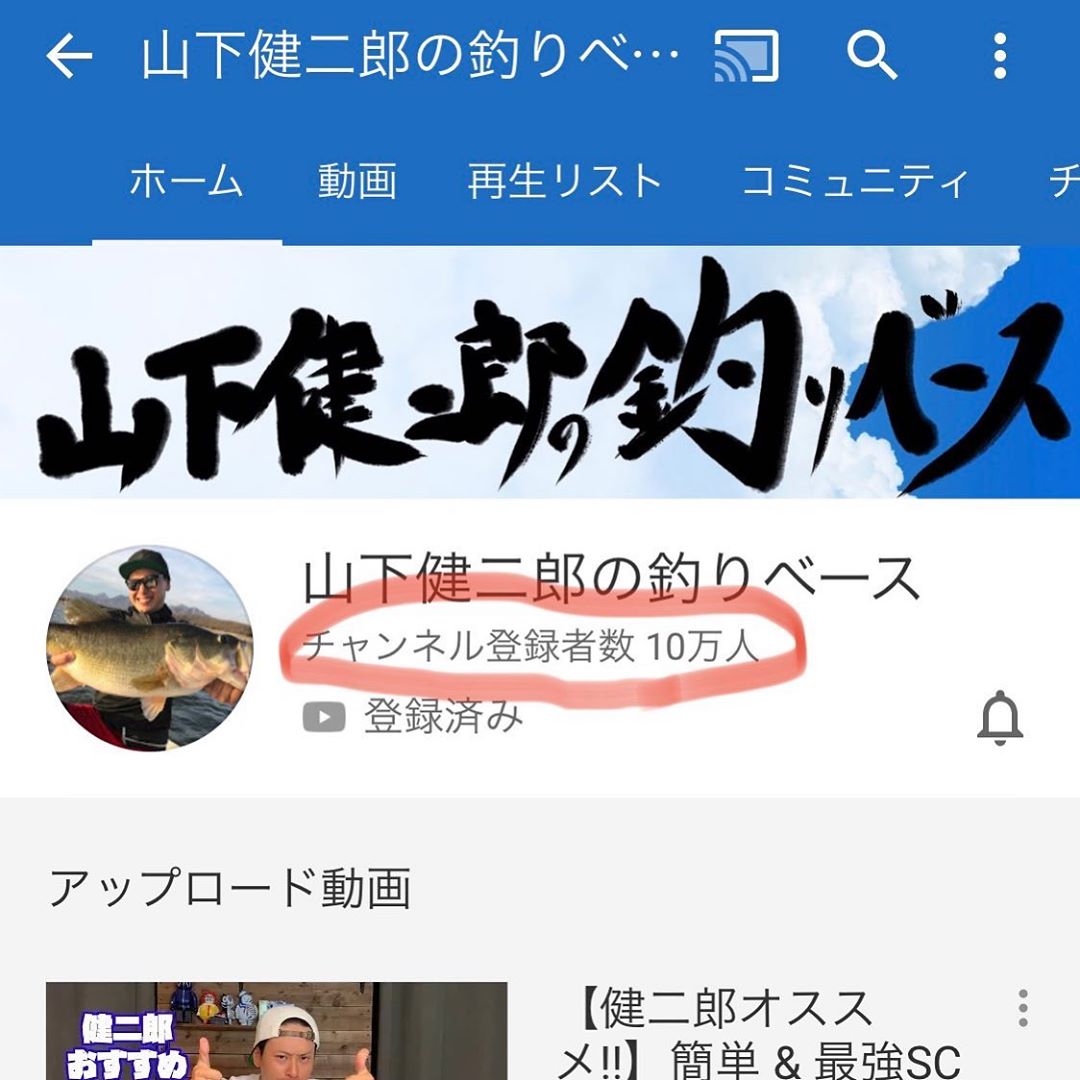The image size is (1080, 1080).
Task: Switch to the 動画 tab
Action: (x=357, y=182)
